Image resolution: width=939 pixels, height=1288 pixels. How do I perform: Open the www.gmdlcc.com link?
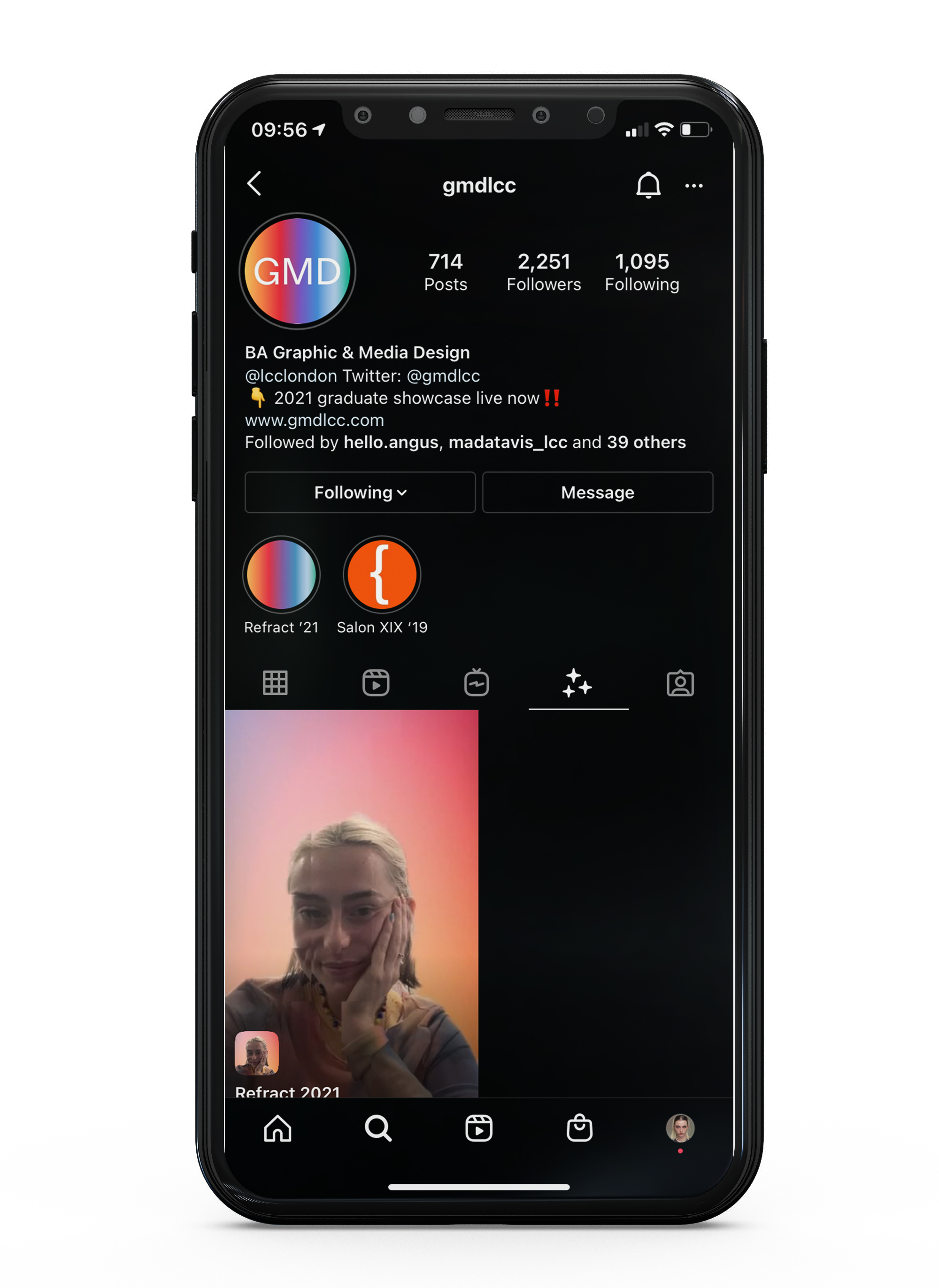point(314,421)
